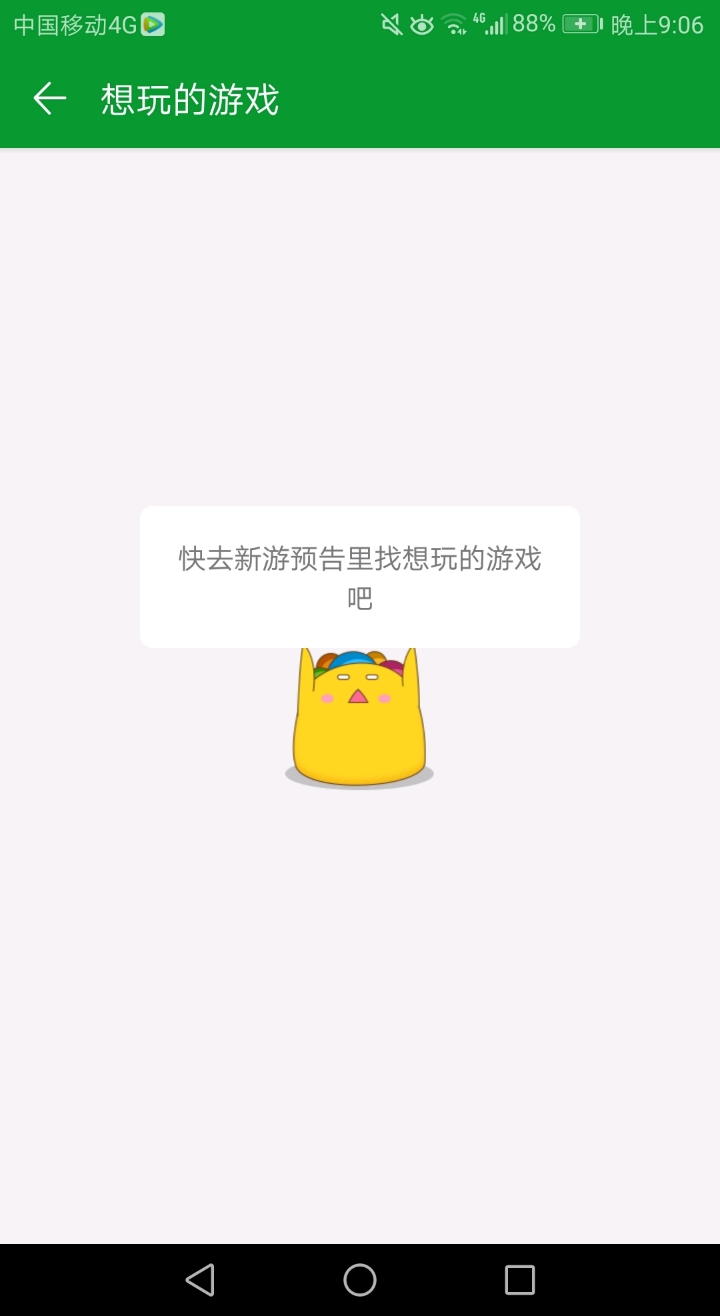
Task: Tap the system back button
Action: click(x=200, y=1280)
